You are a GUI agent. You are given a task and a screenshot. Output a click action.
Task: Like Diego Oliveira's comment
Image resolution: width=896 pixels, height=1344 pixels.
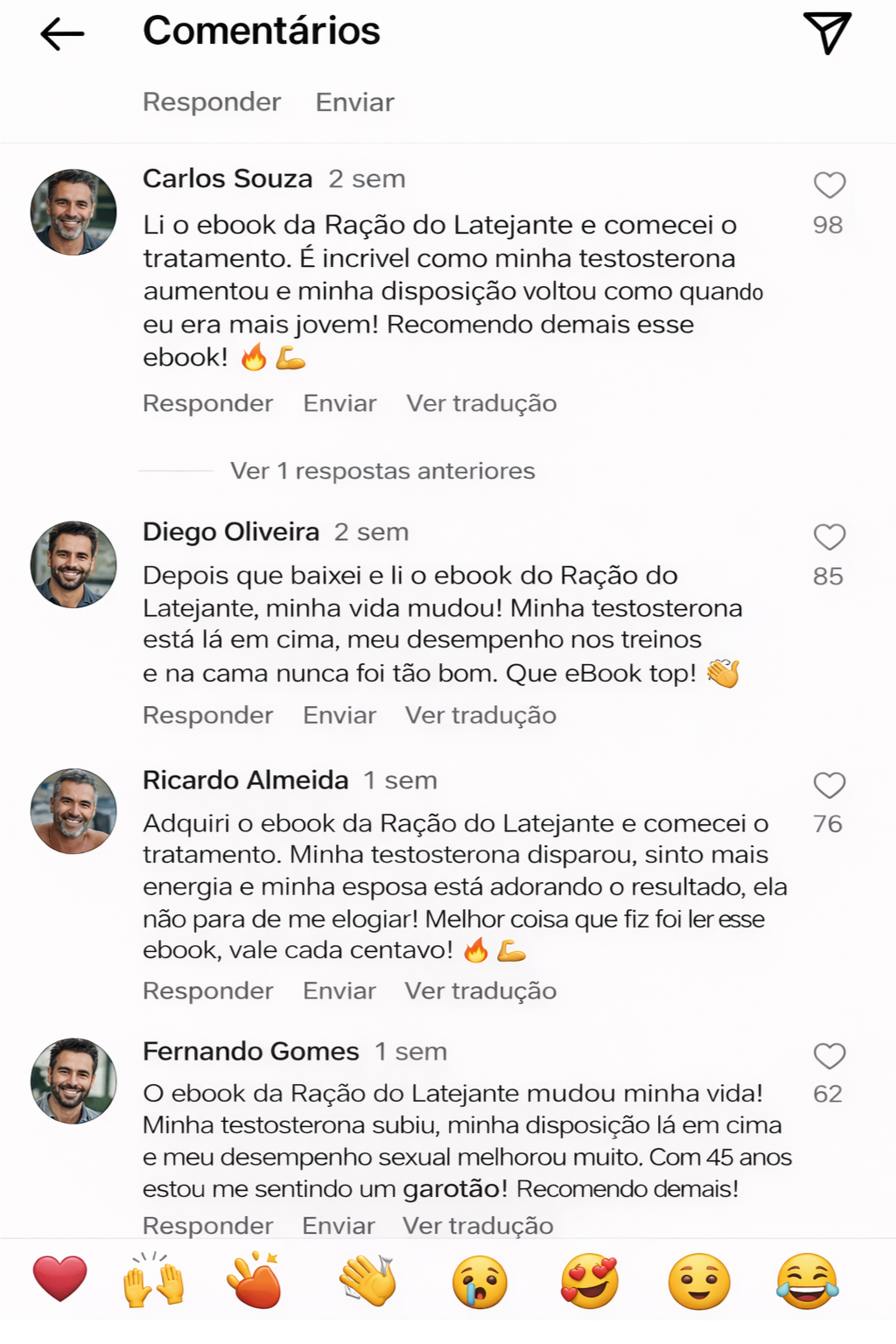829,536
